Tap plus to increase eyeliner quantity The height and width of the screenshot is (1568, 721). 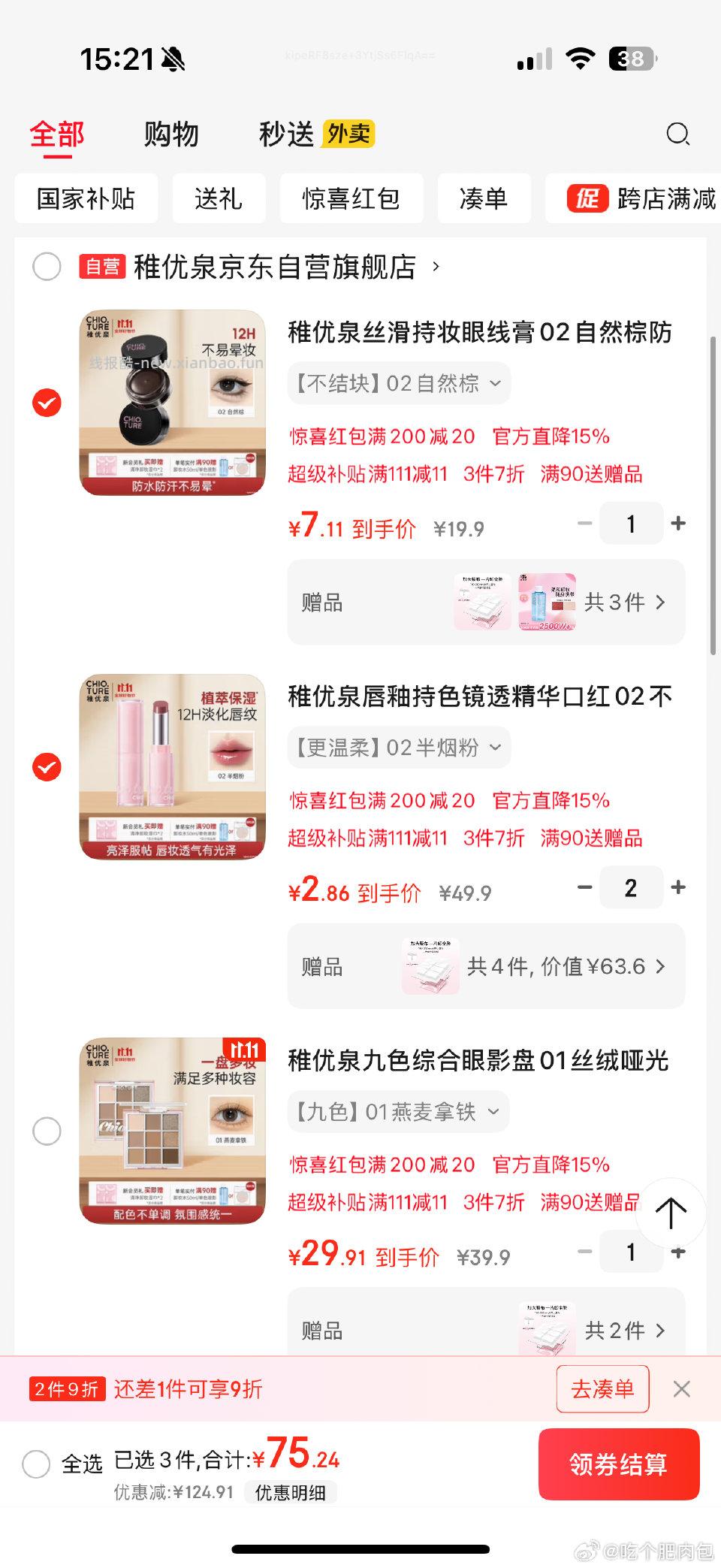(x=677, y=524)
